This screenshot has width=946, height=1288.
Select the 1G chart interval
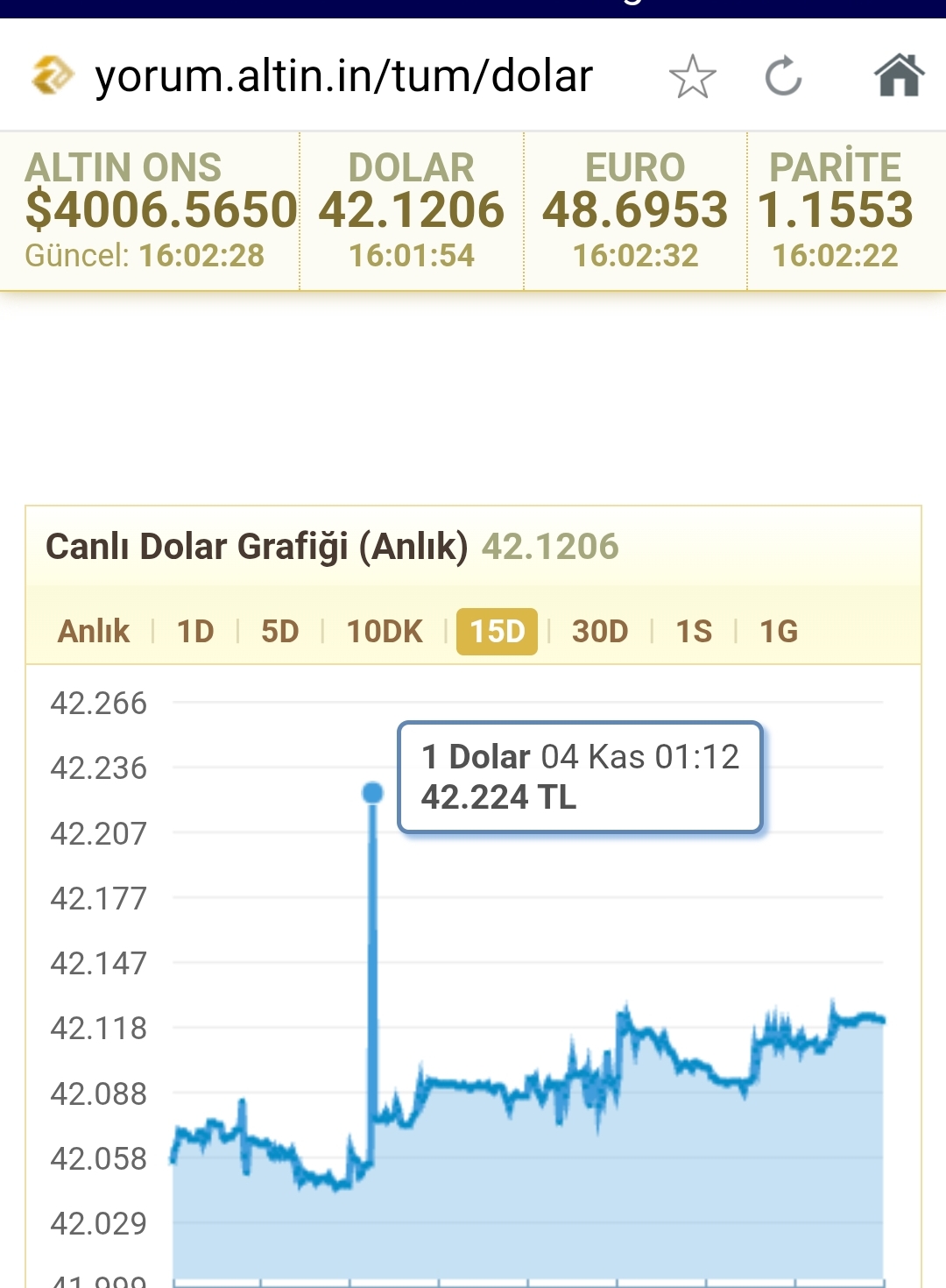point(779,631)
